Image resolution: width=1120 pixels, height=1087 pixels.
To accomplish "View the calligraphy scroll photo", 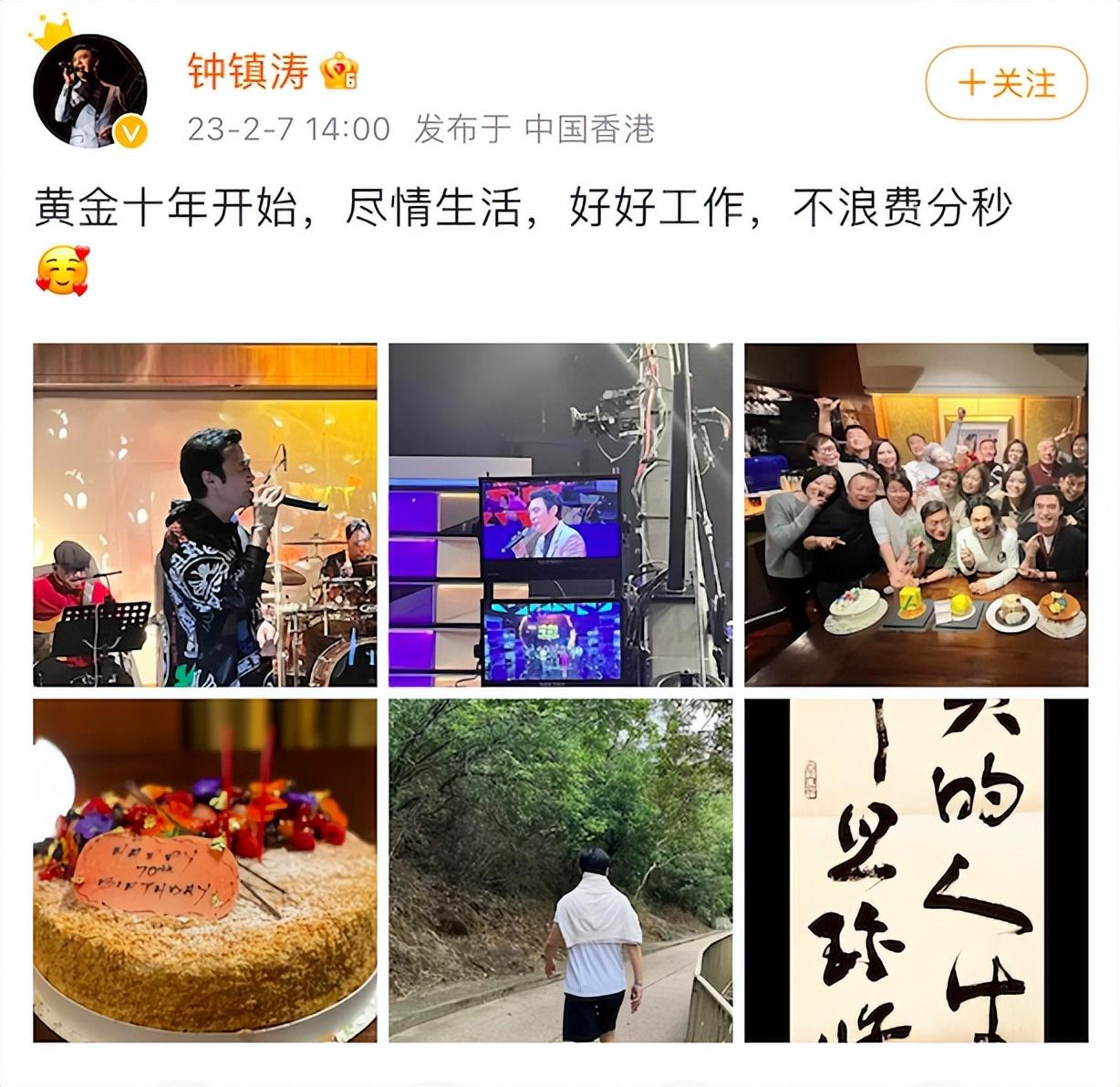I will pyautogui.click(x=916, y=870).
